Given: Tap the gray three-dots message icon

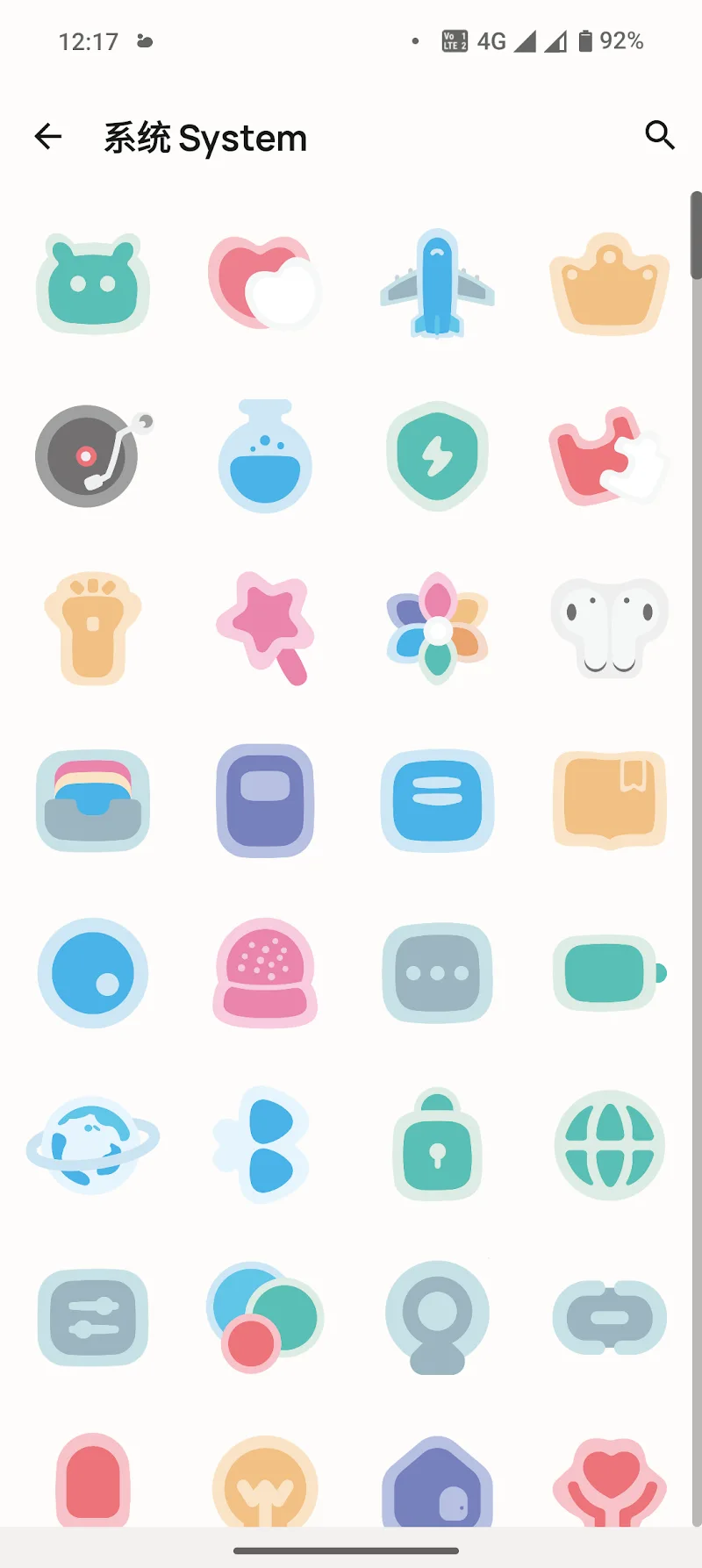Looking at the screenshot, I should [x=437, y=972].
